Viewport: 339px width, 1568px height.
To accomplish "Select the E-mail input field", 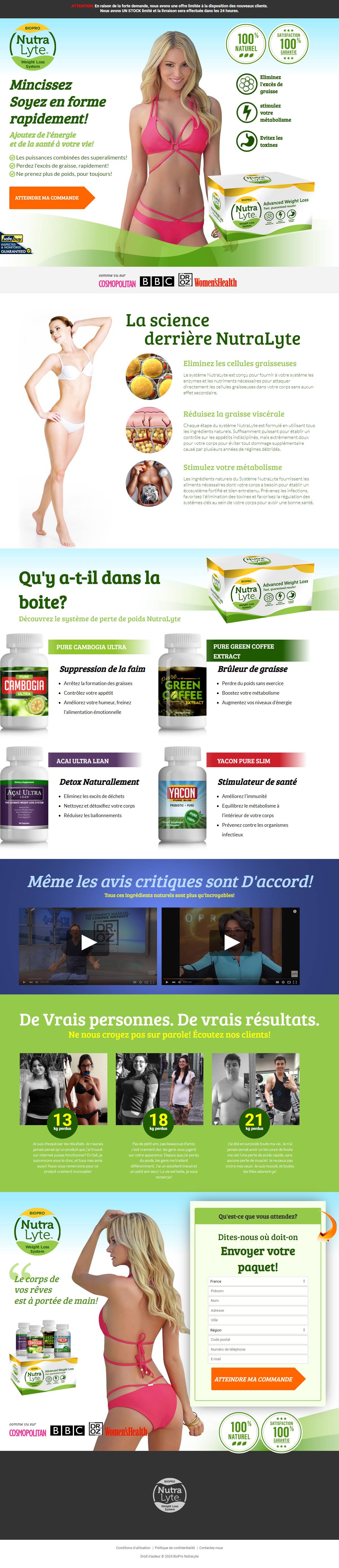I will tap(257, 1359).
